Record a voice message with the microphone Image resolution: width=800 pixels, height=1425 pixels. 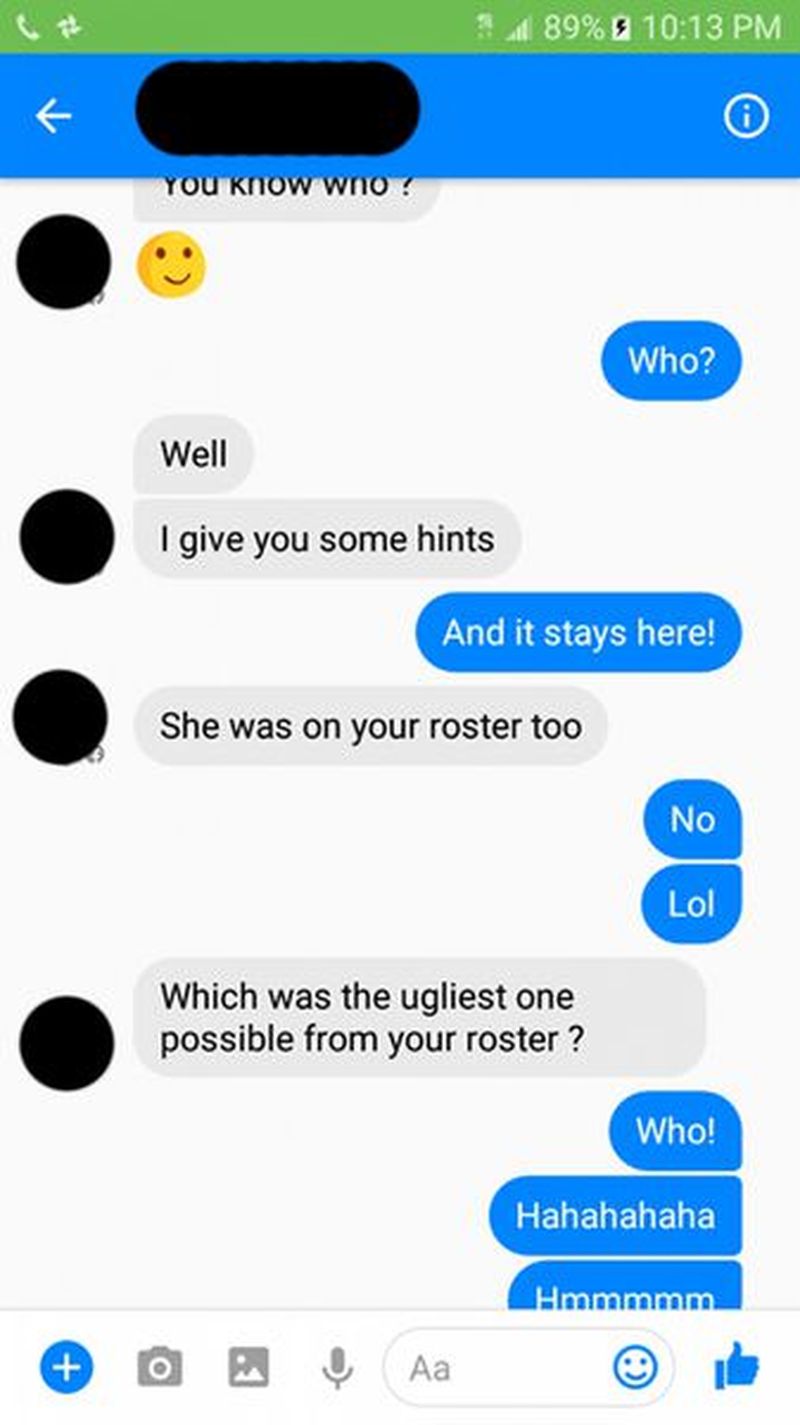[337, 1367]
